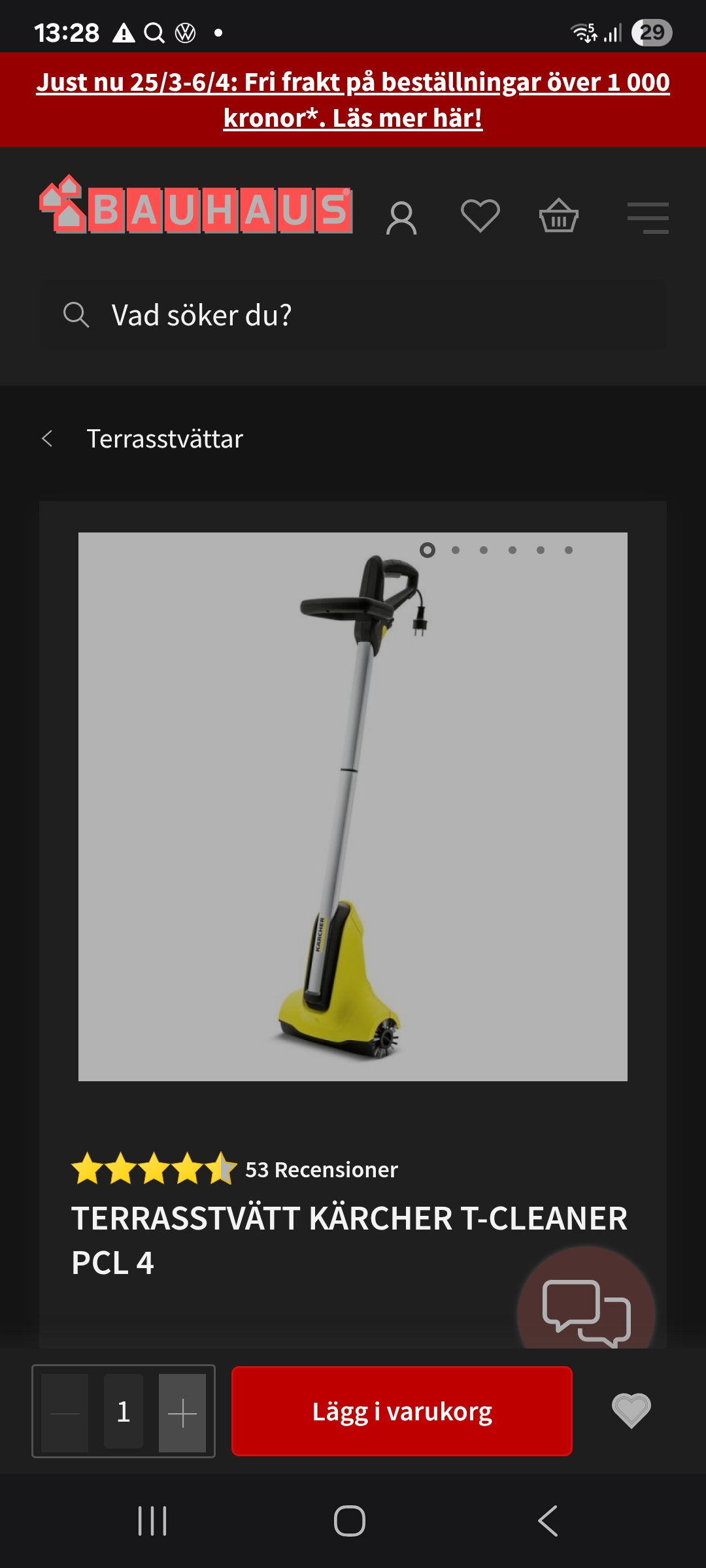Screen dimensions: 706x1568
Task: Tap the quantity field showing 1
Action: tap(124, 1413)
